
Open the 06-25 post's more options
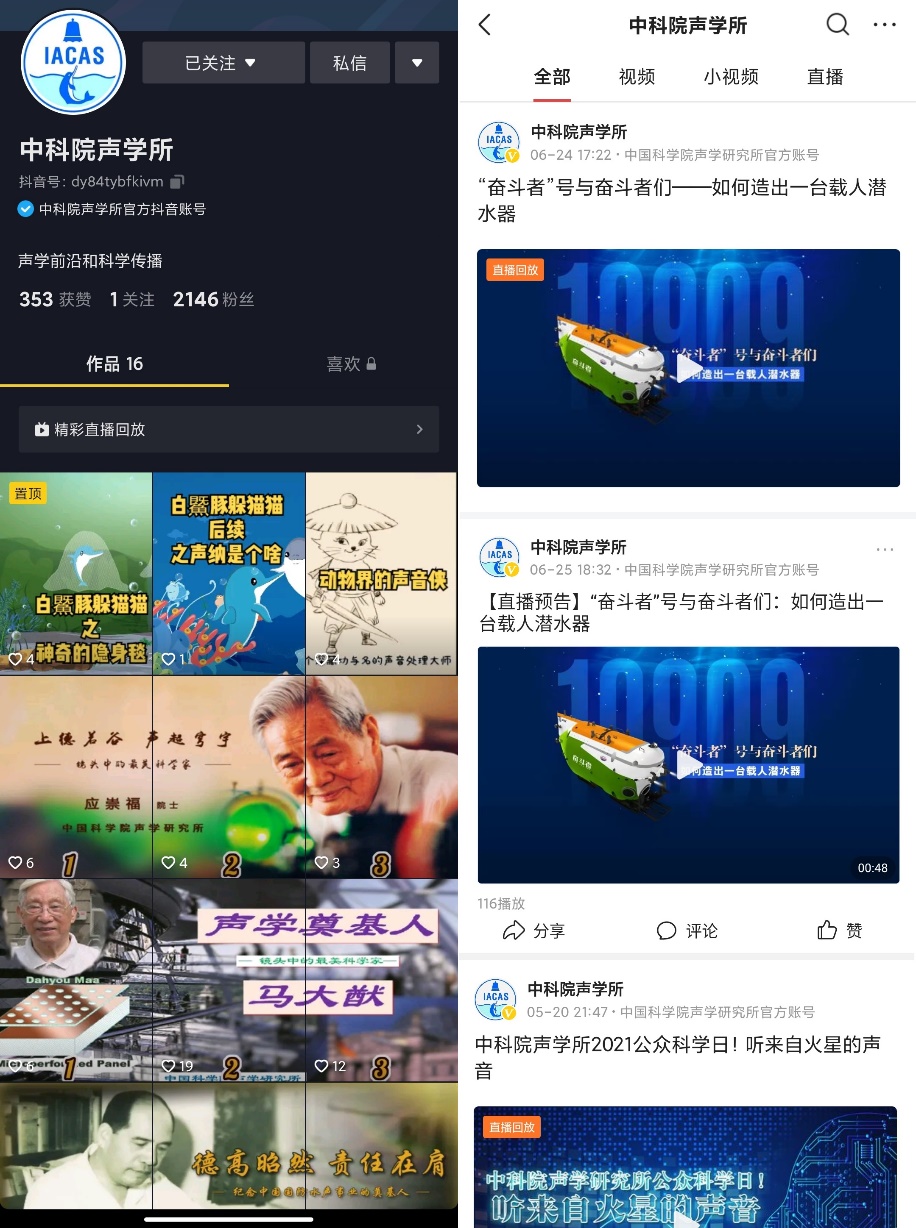[x=885, y=549]
